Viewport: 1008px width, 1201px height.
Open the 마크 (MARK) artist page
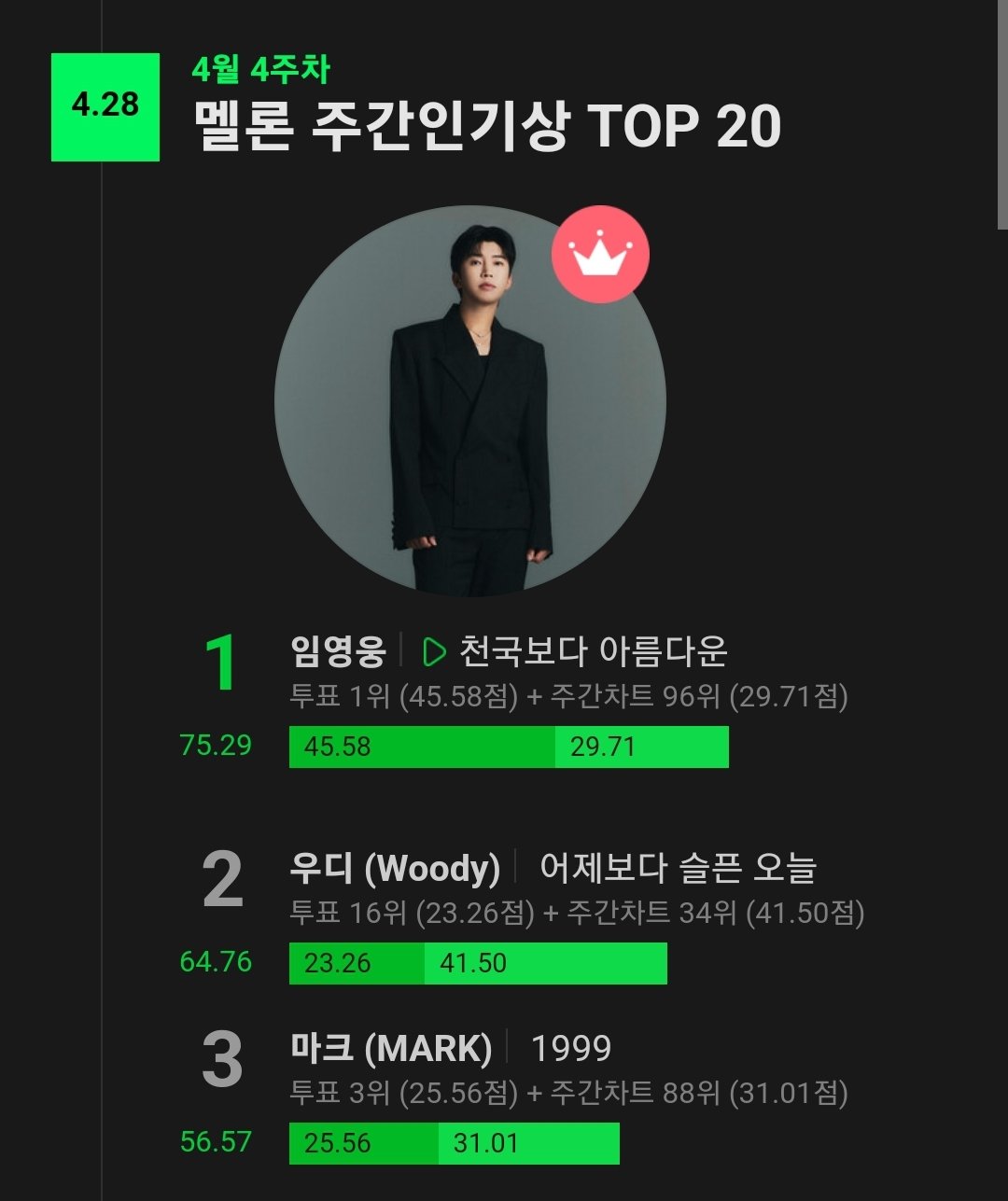click(391, 1049)
